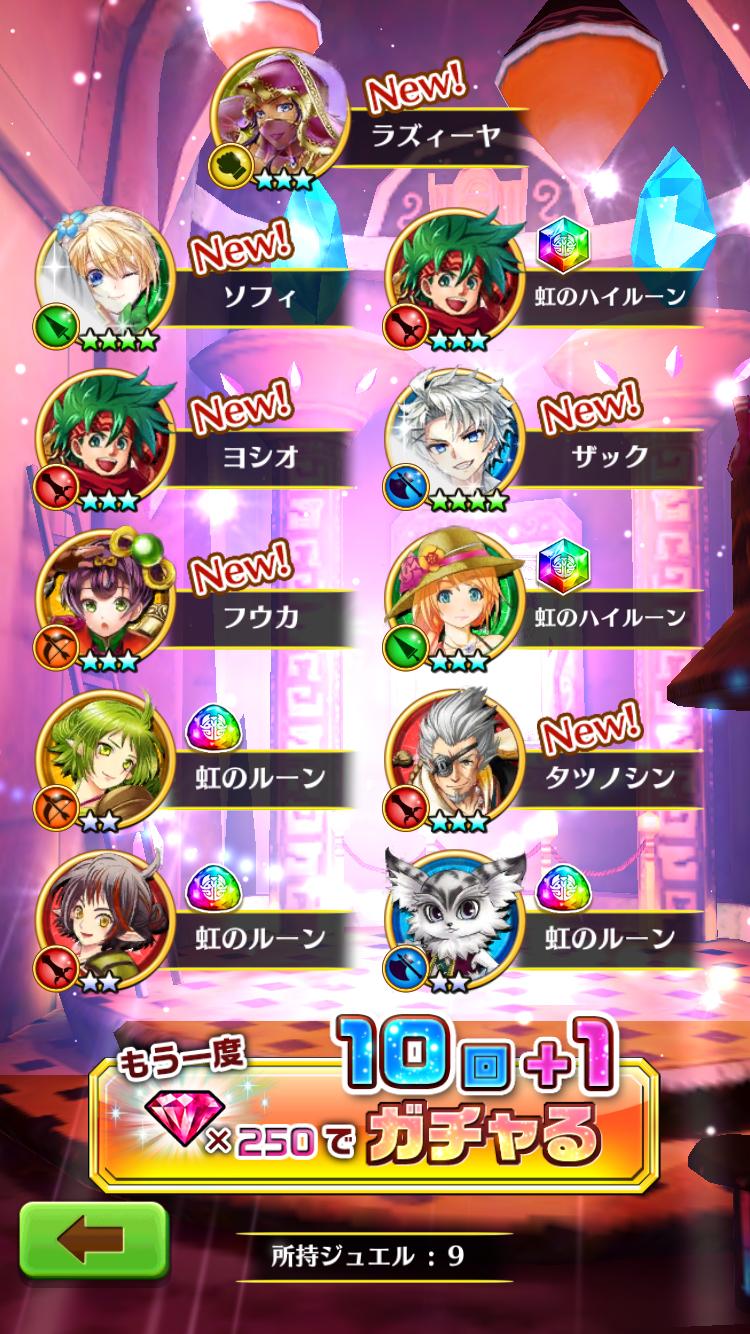The image size is (750, 1334).
Task: Click the orange bow icon on フウカ's portrait
Action: (x=57, y=648)
